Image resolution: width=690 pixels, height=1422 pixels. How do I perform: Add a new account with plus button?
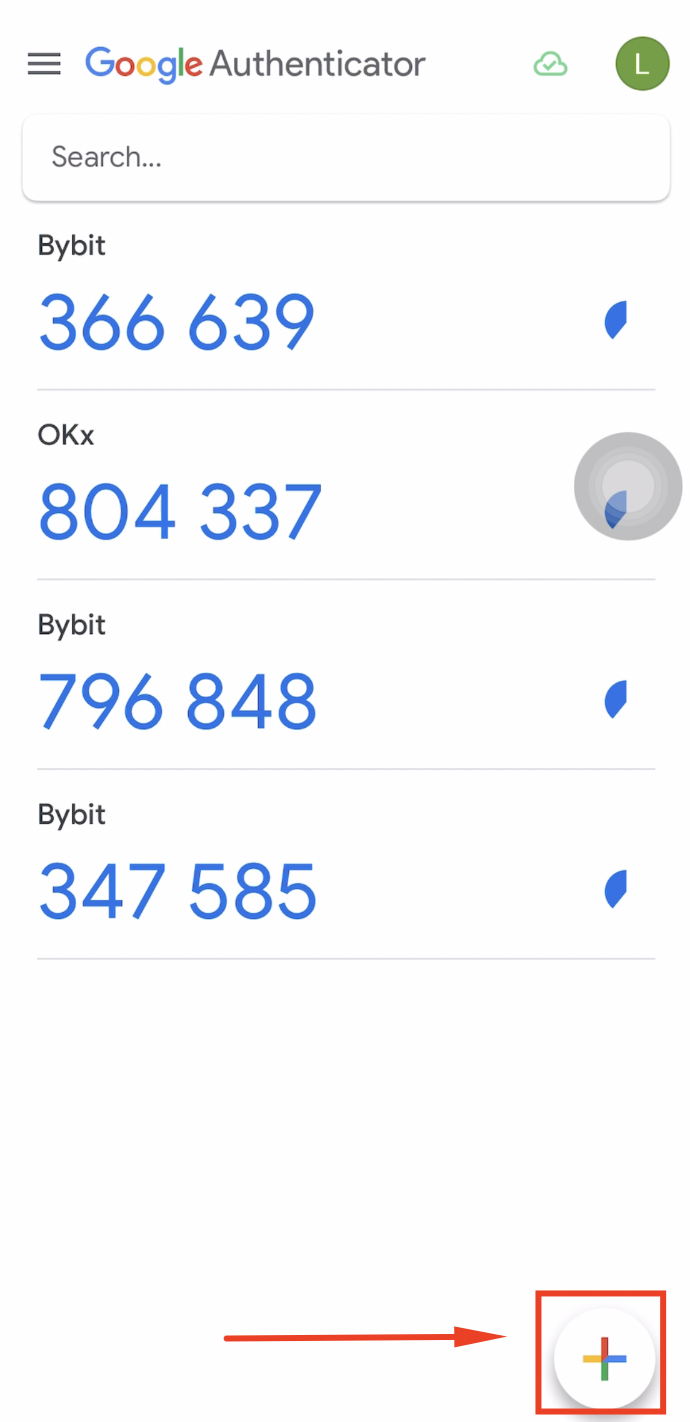(604, 1358)
